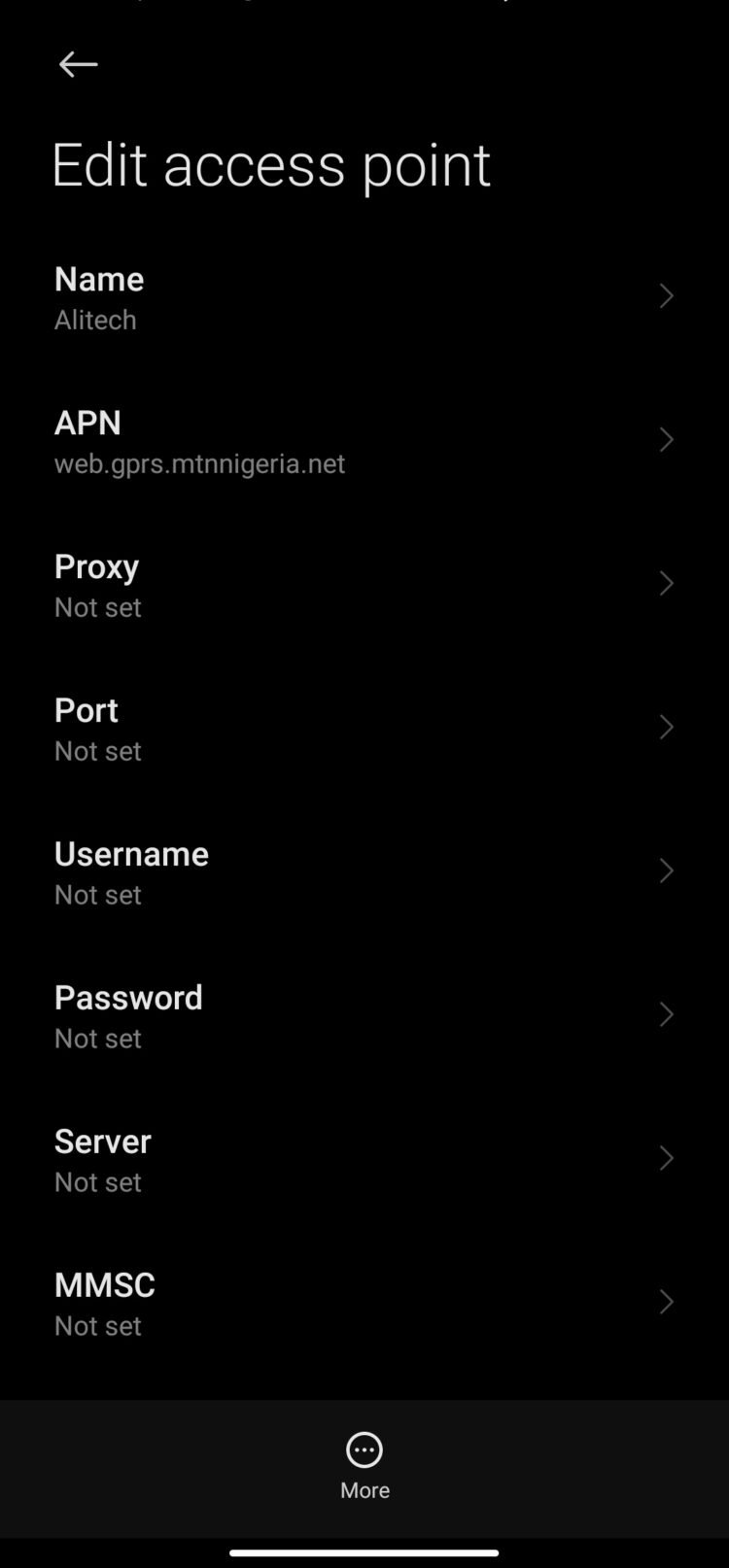
Task: Edit the APN web.gprs.mtnnigeria.net entry
Action: point(292,441)
